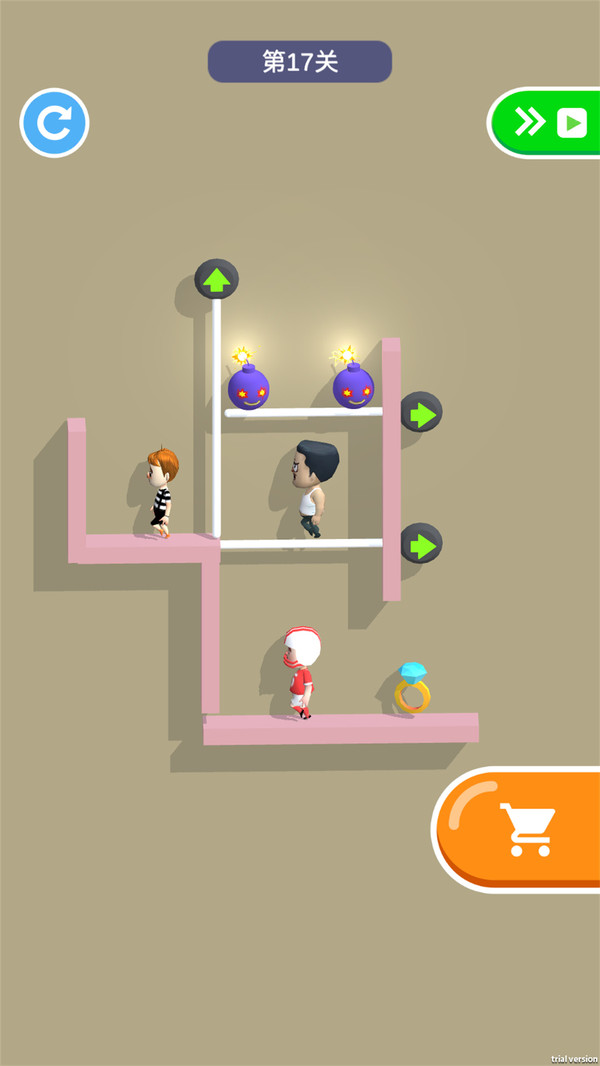
Task: Pull the lower right-arrow pin under the man
Action: 421,544
